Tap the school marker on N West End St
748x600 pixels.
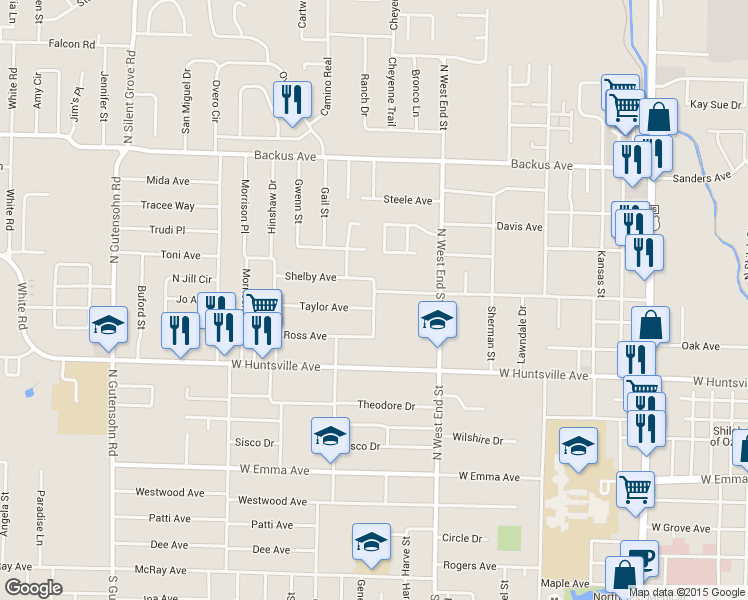tap(437, 320)
